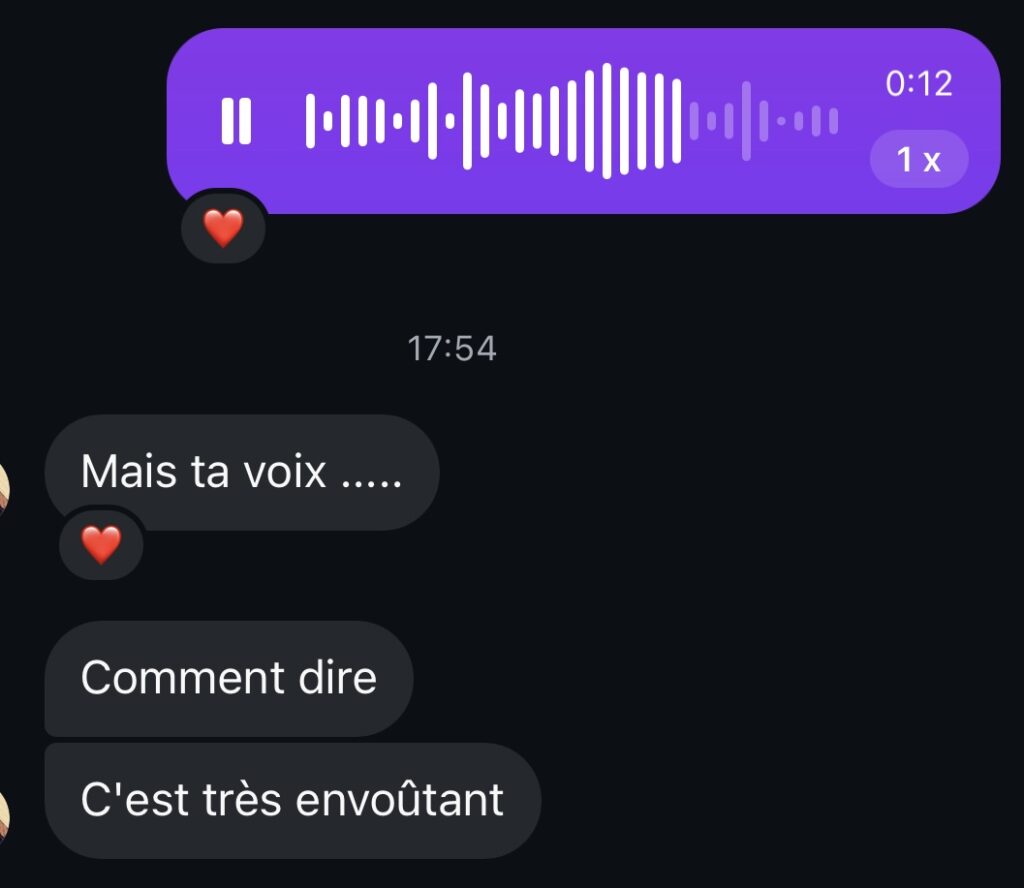Open heart reaction on "Mais ta voix"

tap(101, 545)
